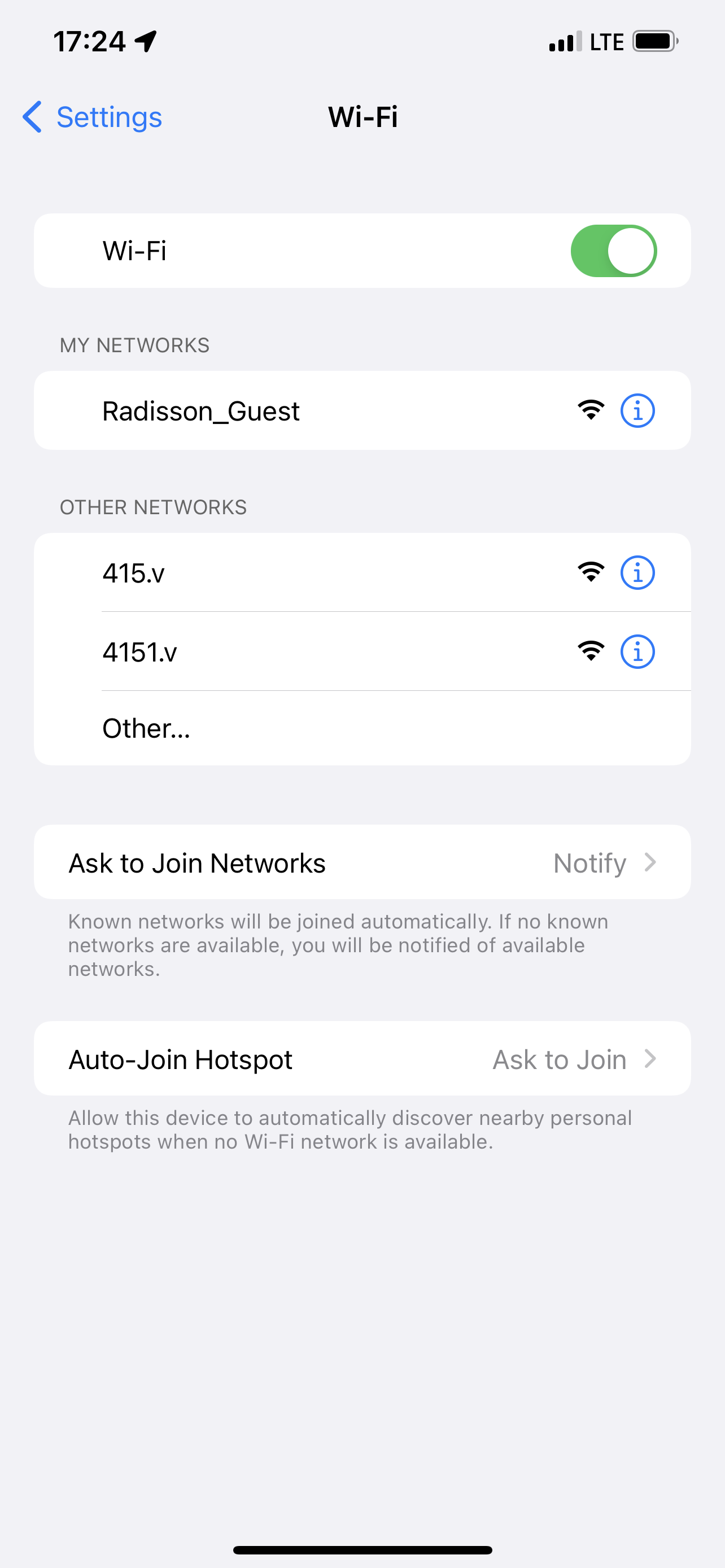The width and height of the screenshot is (725, 1568).
Task: Tap Other… to enter a network manually
Action: [x=362, y=729]
